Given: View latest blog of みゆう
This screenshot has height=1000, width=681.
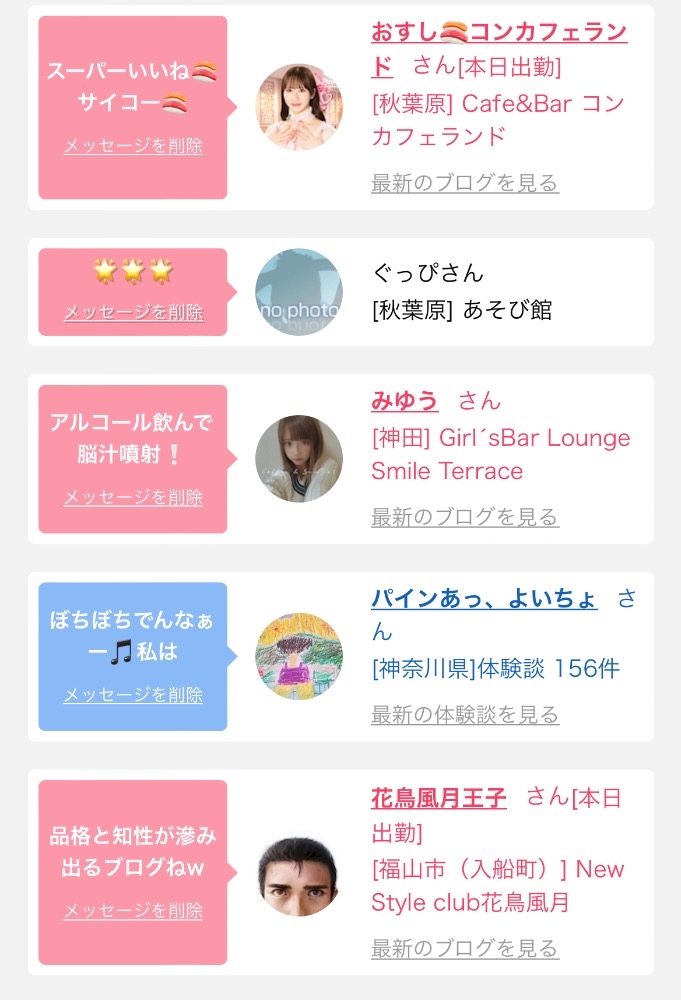Looking at the screenshot, I should pos(464,517).
